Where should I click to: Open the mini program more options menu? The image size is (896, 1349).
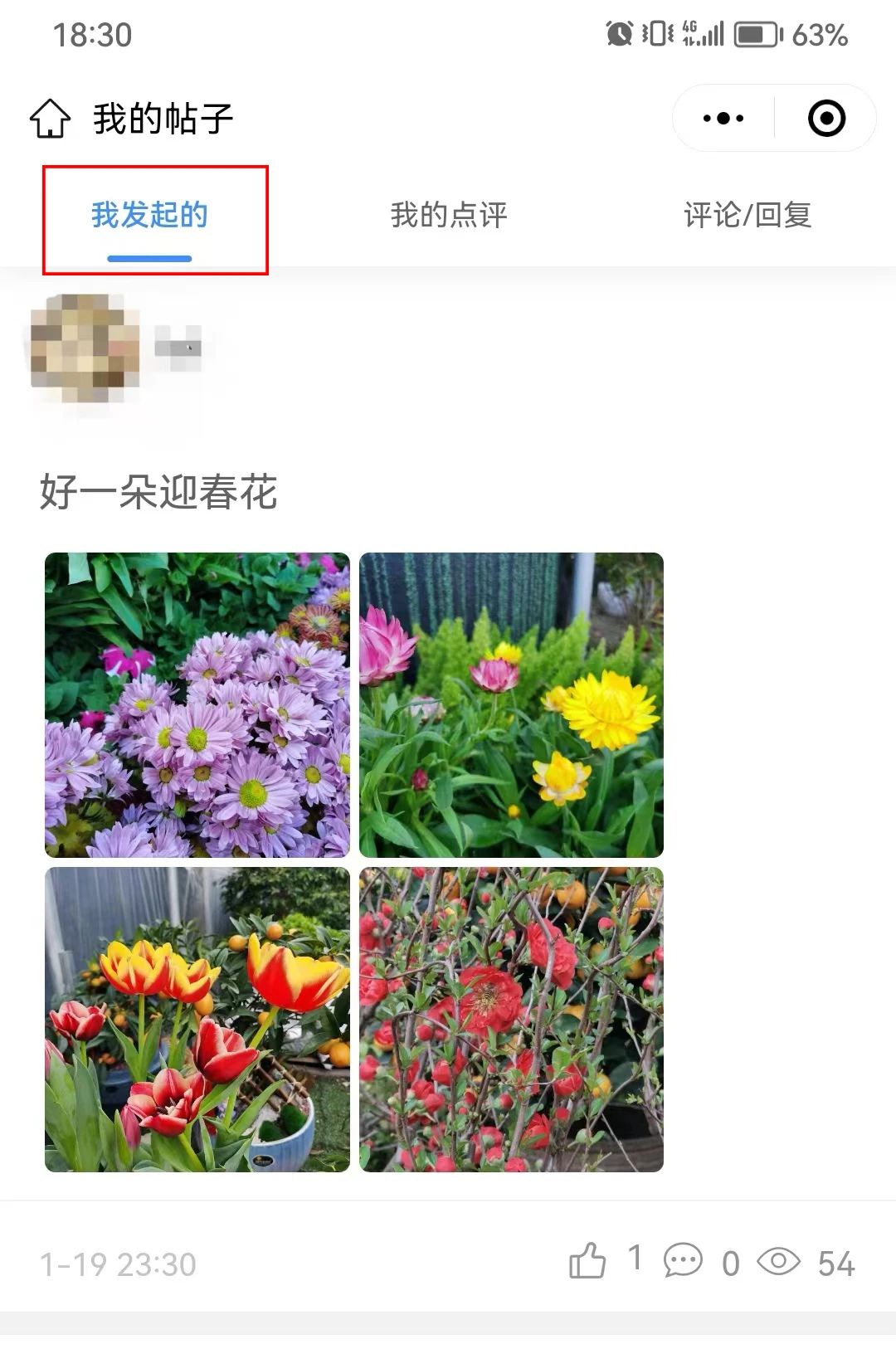(723, 119)
